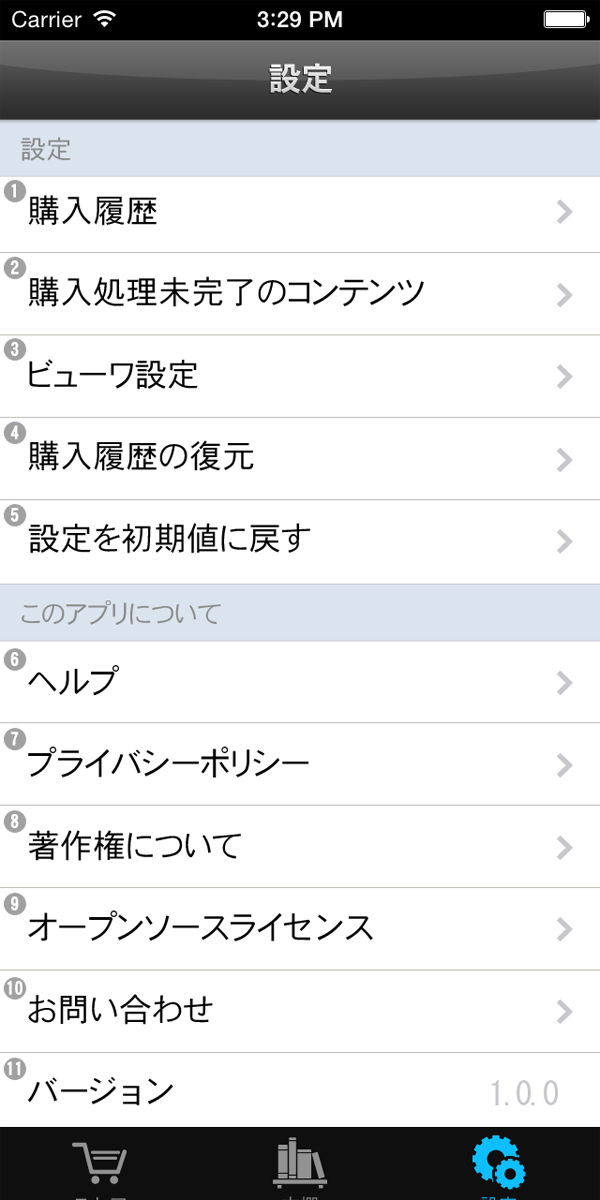Open 著作権について copyright info
The height and width of the screenshot is (1200, 600).
[300, 847]
